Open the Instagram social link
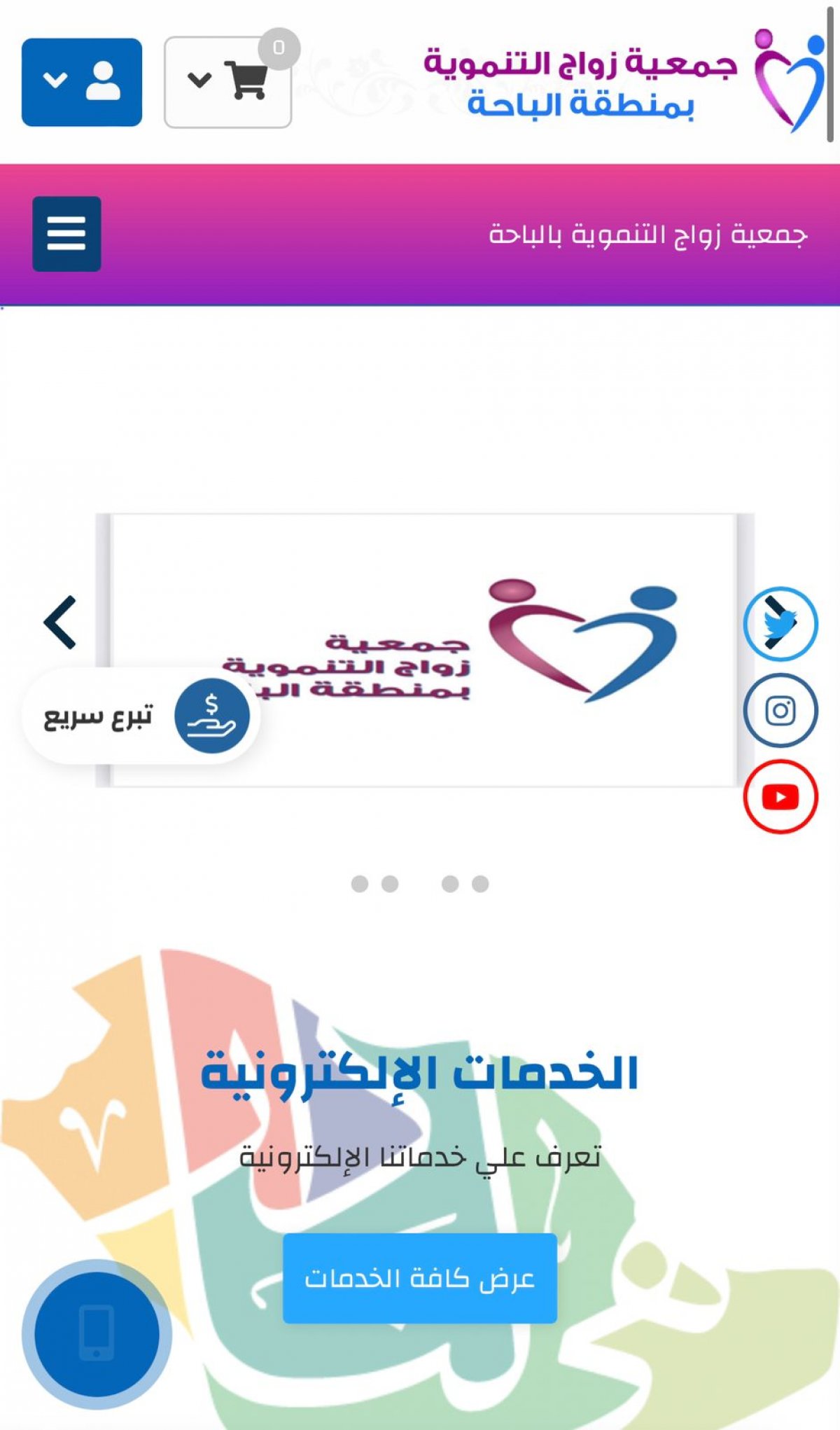The height and width of the screenshot is (1430, 840). click(x=780, y=710)
